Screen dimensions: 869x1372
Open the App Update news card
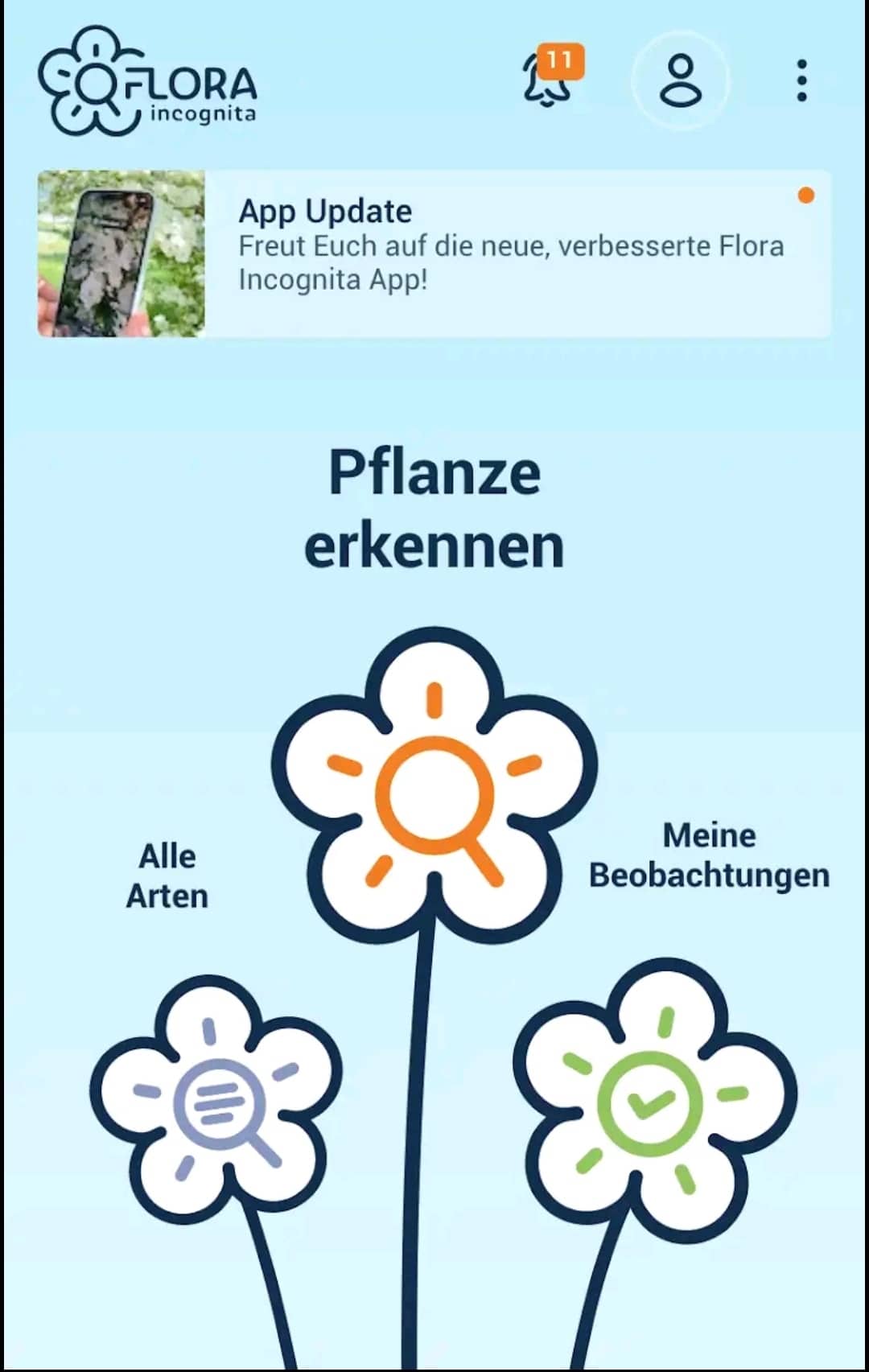(x=434, y=253)
